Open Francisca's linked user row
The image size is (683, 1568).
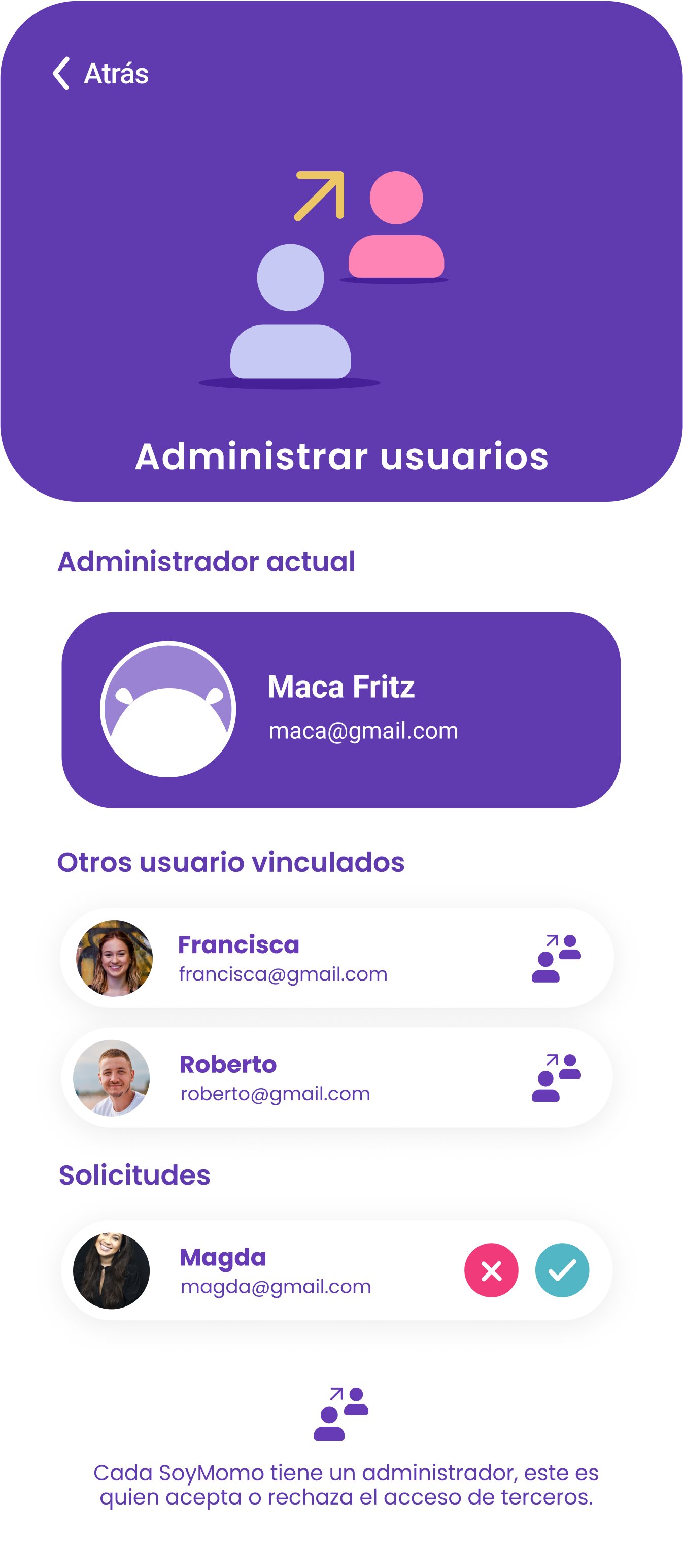(x=304, y=958)
